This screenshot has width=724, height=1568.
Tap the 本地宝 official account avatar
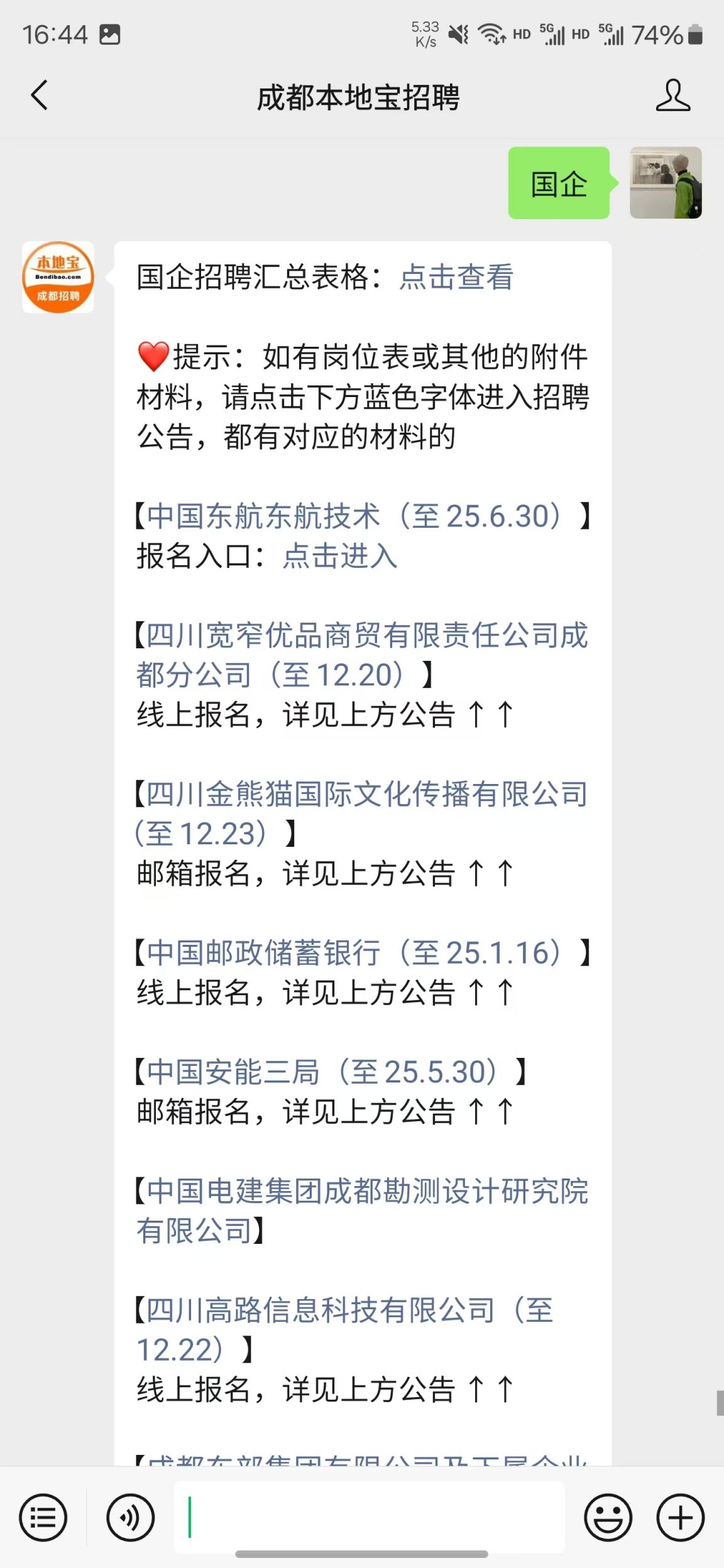coord(58,276)
